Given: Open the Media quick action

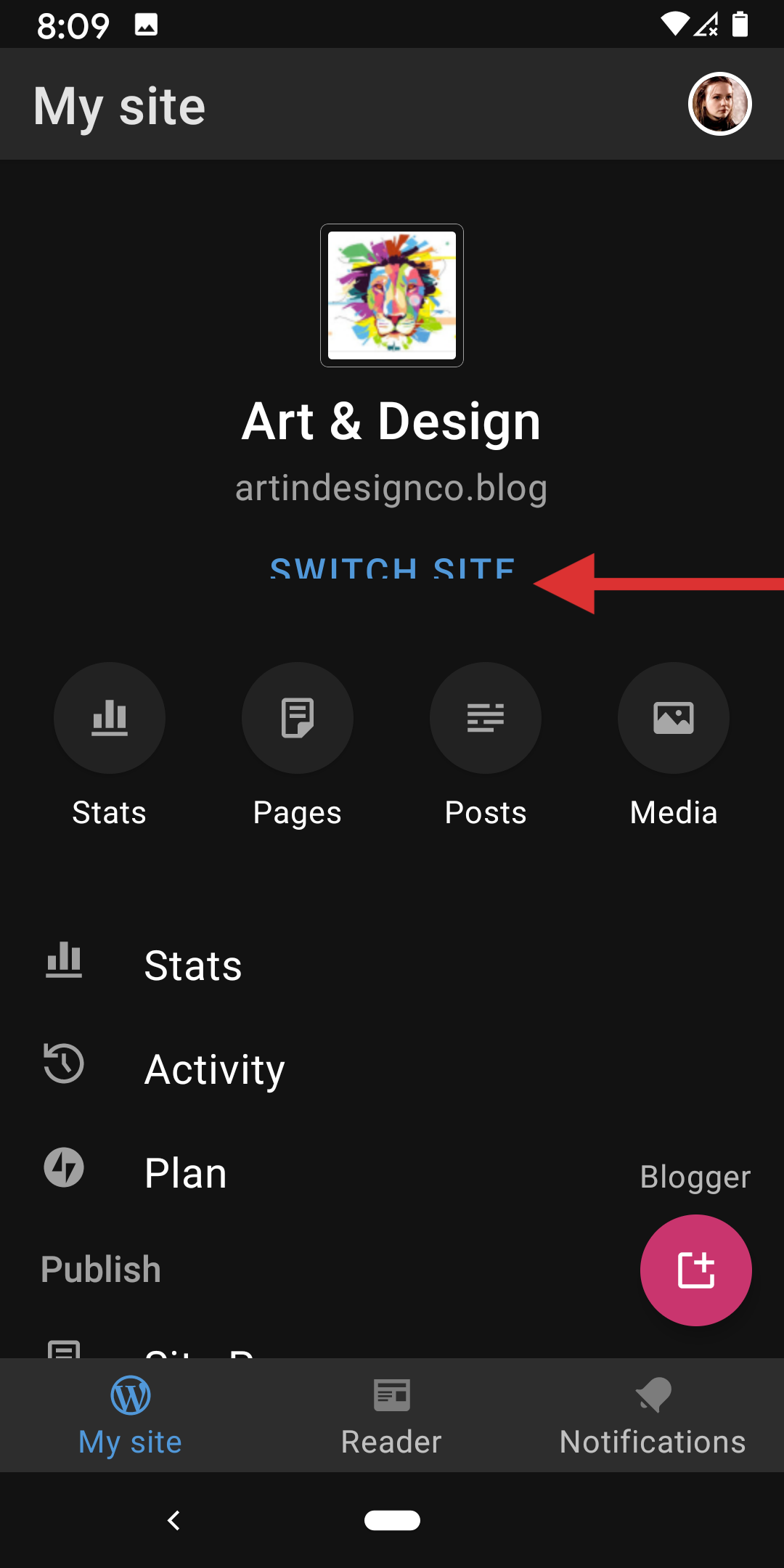Looking at the screenshot, I should pos(674,718).
